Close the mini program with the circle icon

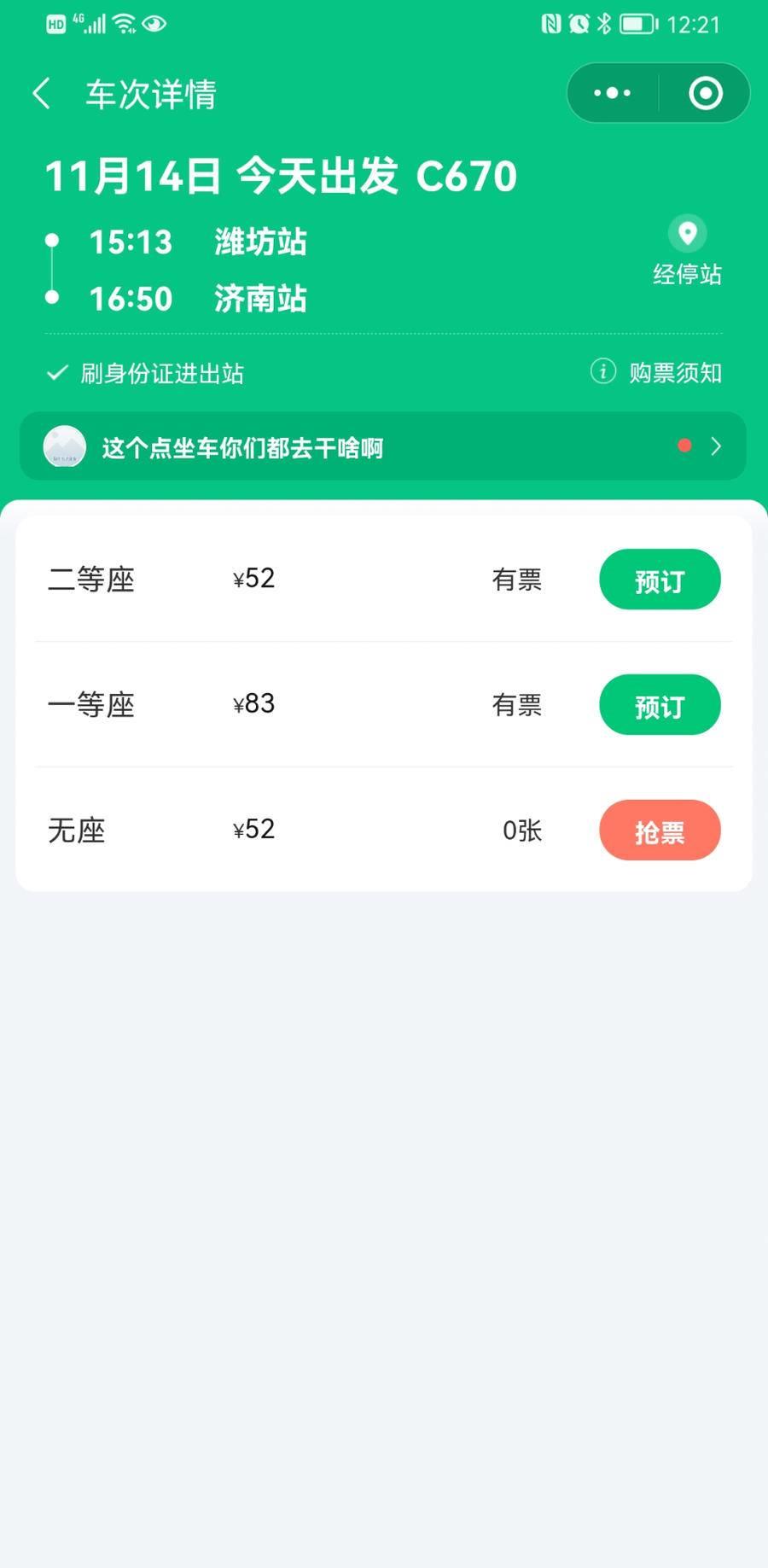tap(705, 93)
